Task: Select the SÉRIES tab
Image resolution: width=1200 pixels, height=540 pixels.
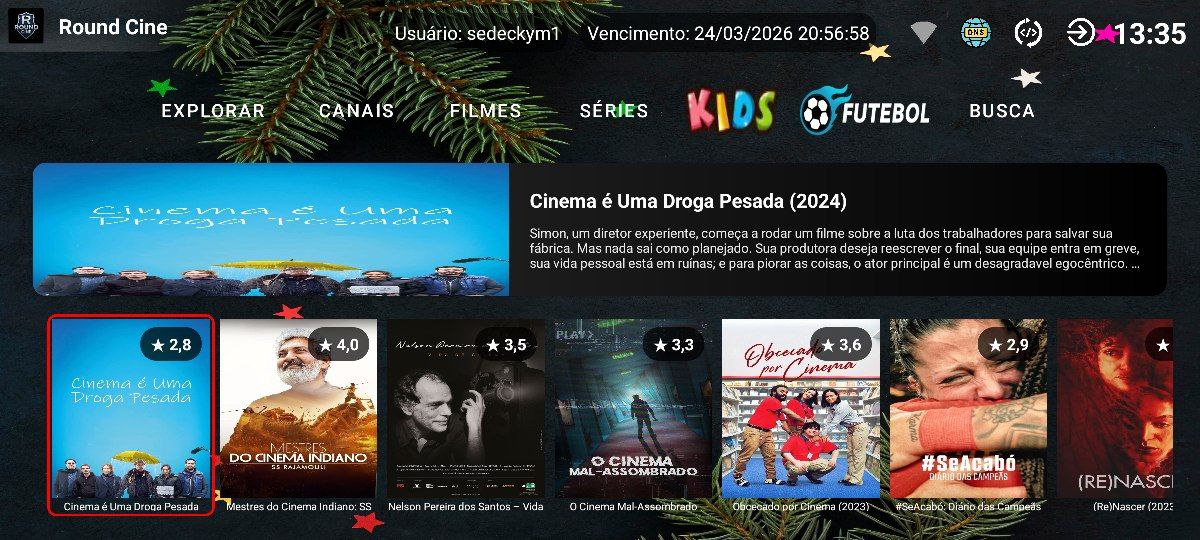Action: tap(614, 111)
